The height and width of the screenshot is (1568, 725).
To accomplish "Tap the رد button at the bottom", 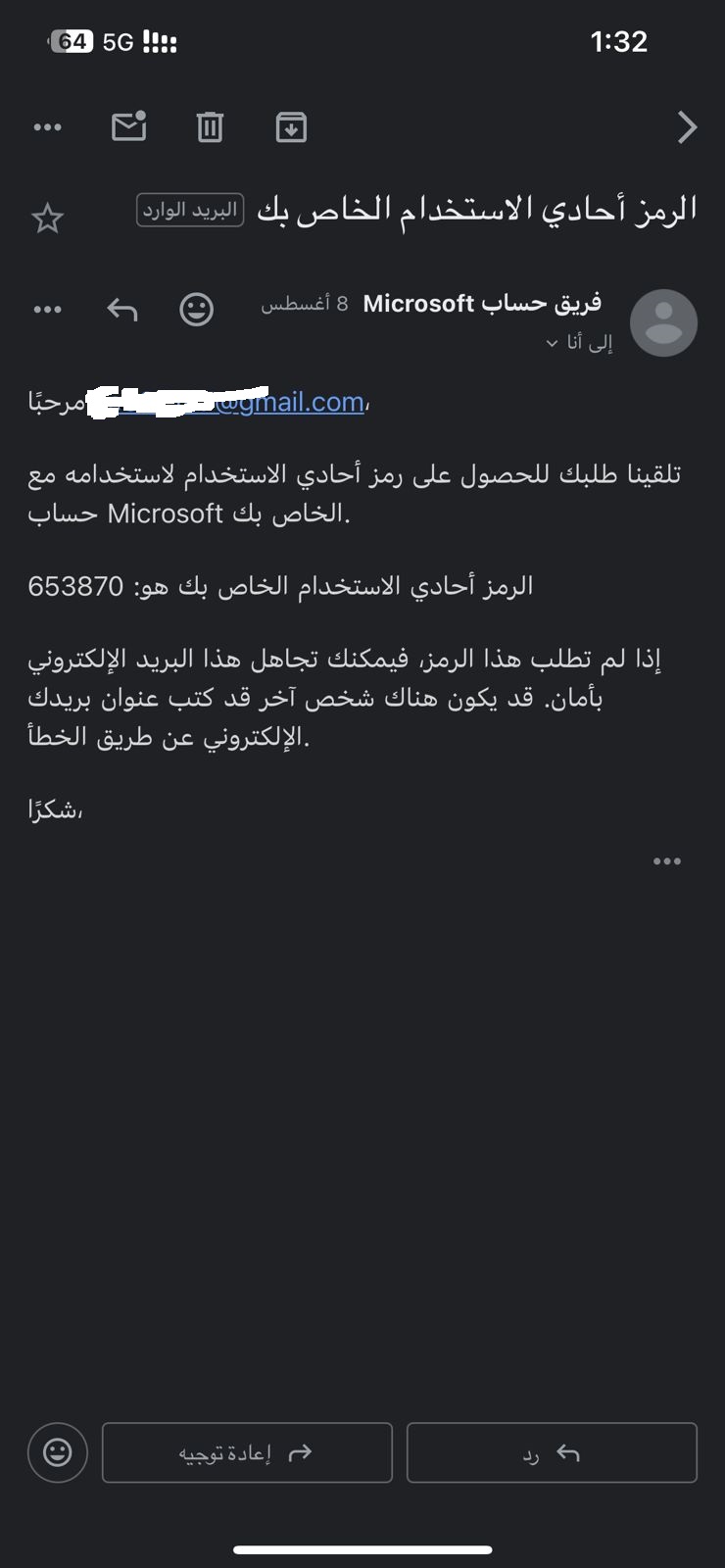I will (x=552, y=1452).
